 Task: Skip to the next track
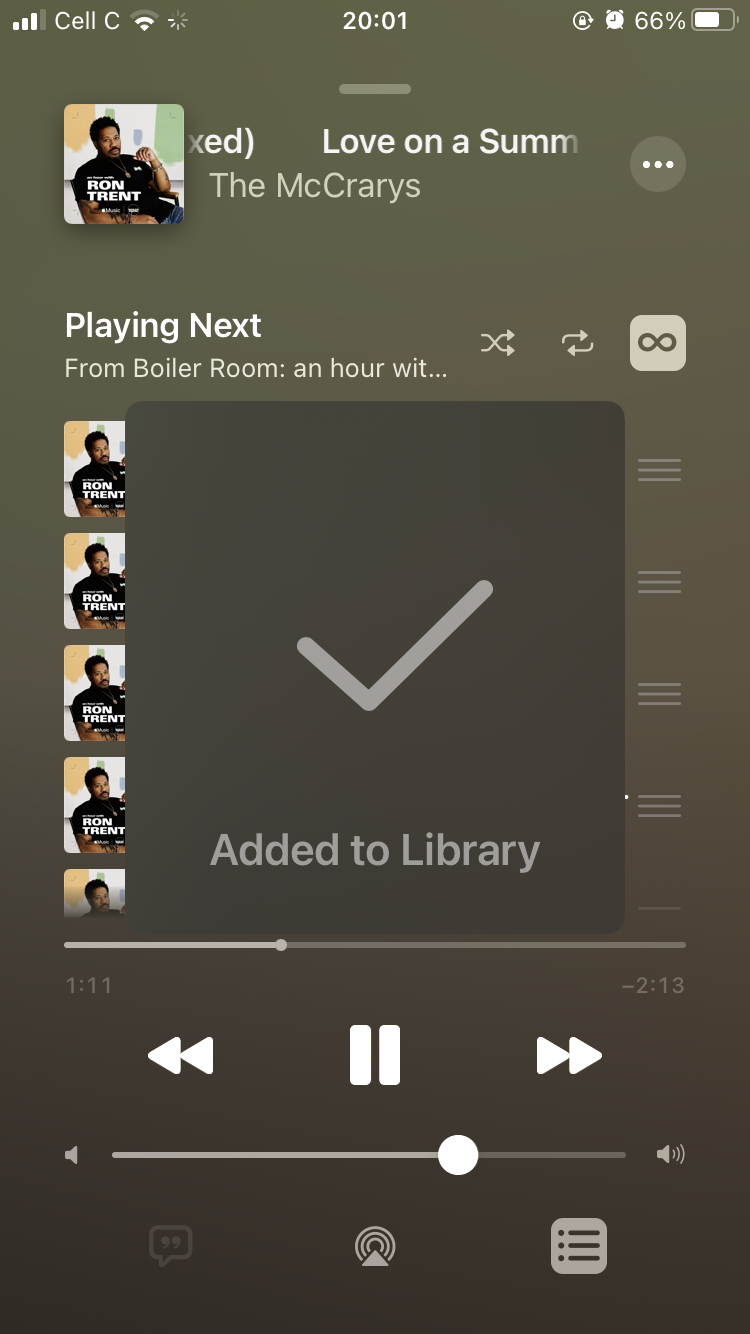(568, 1054)
